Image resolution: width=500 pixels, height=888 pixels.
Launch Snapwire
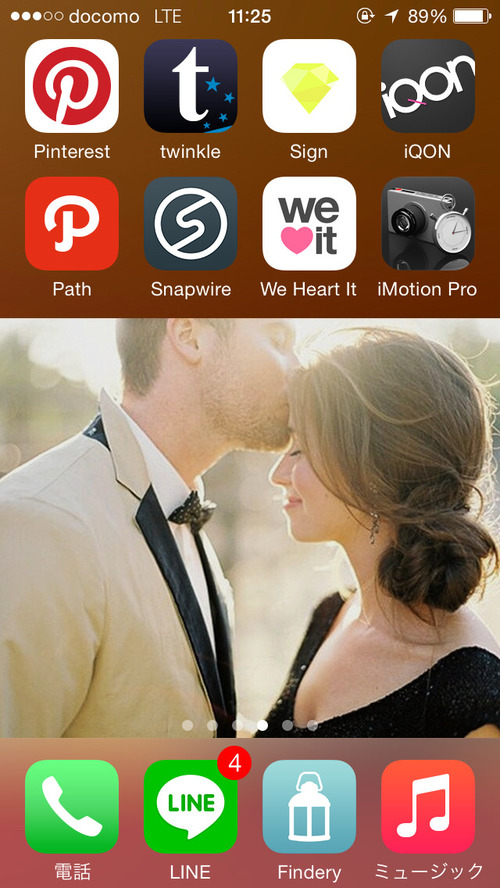(x=190, y=224)
